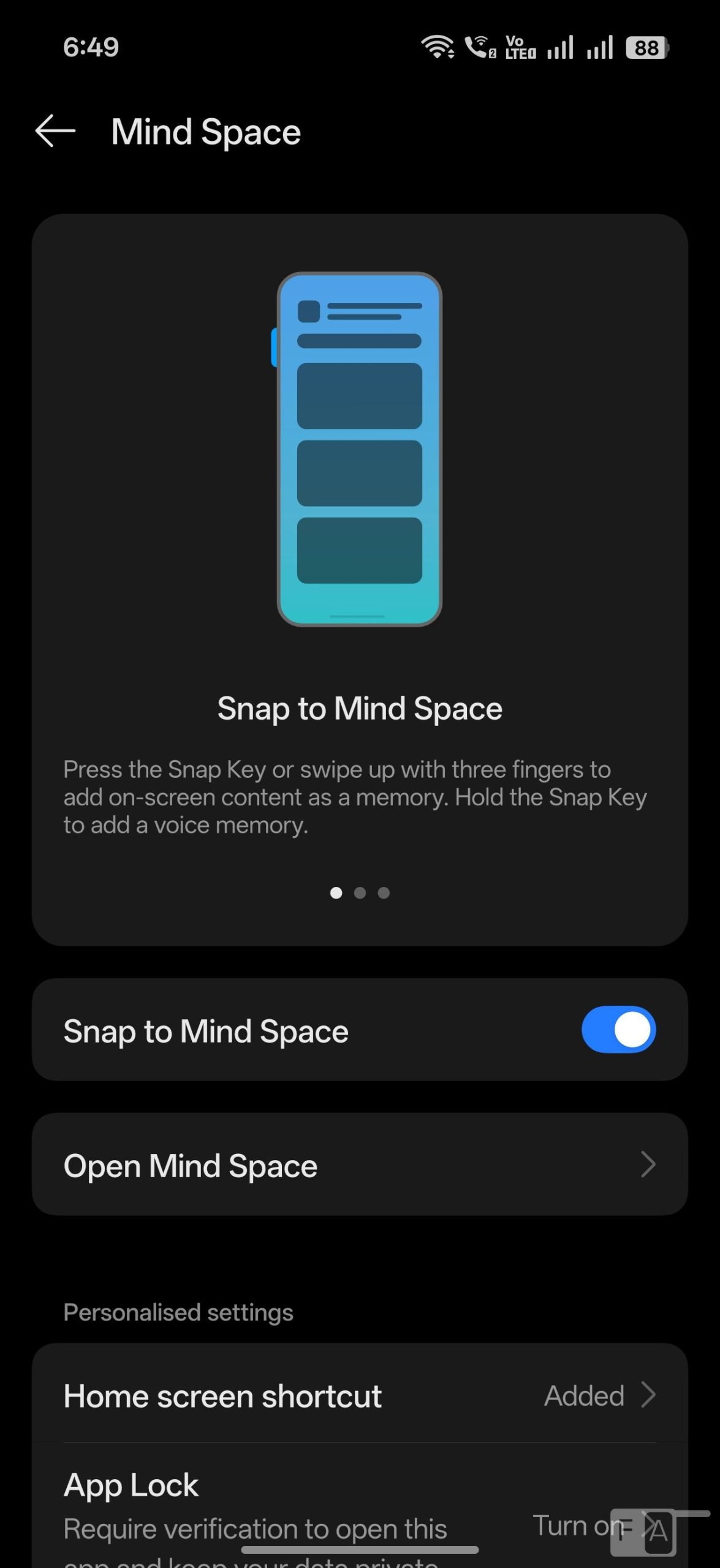Open Home screen shortcut settings
Screen dimensions: 720x1568
[360, 1396]
